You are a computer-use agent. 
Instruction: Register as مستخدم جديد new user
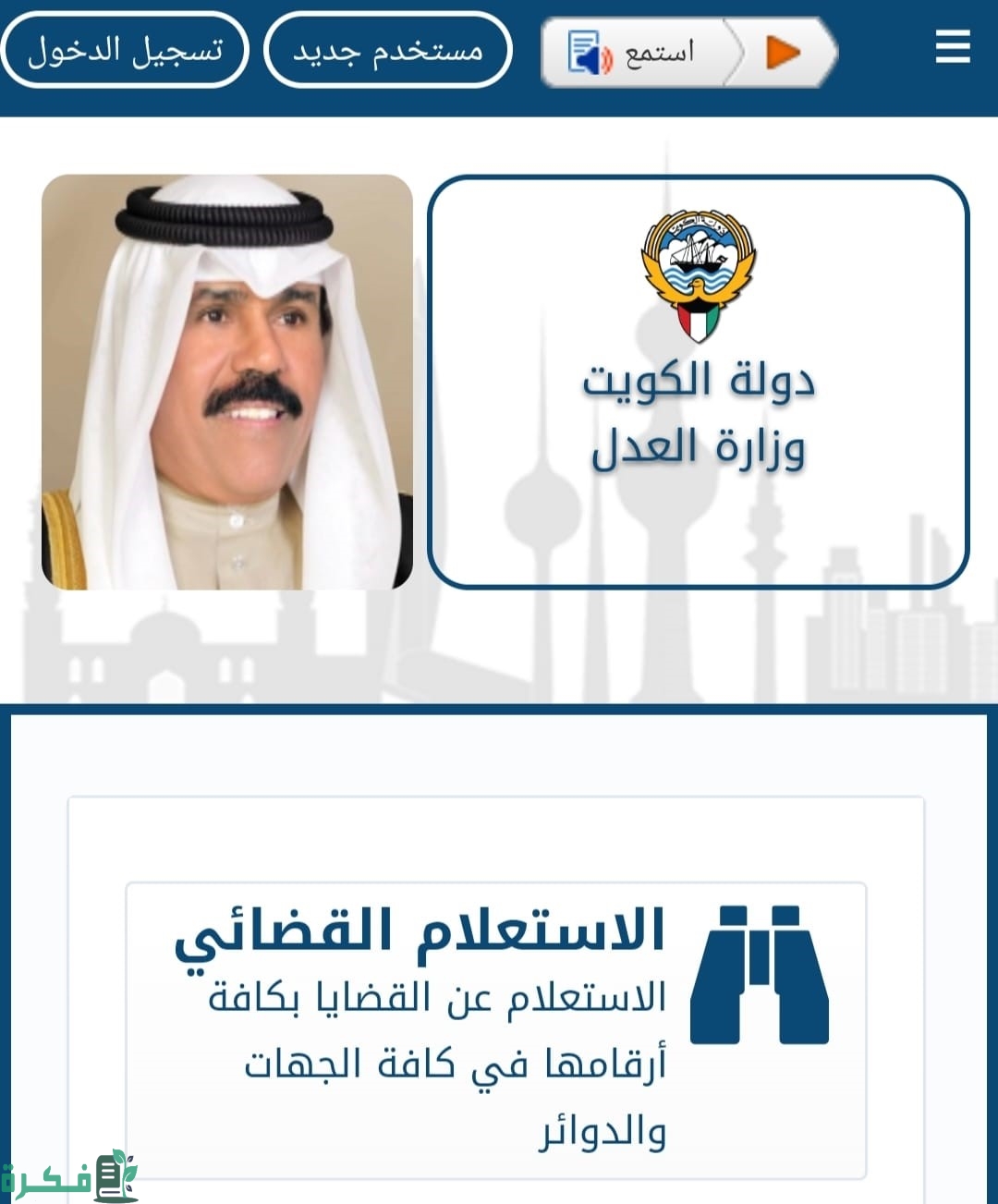pyautogui.click(x=388, y=51)
